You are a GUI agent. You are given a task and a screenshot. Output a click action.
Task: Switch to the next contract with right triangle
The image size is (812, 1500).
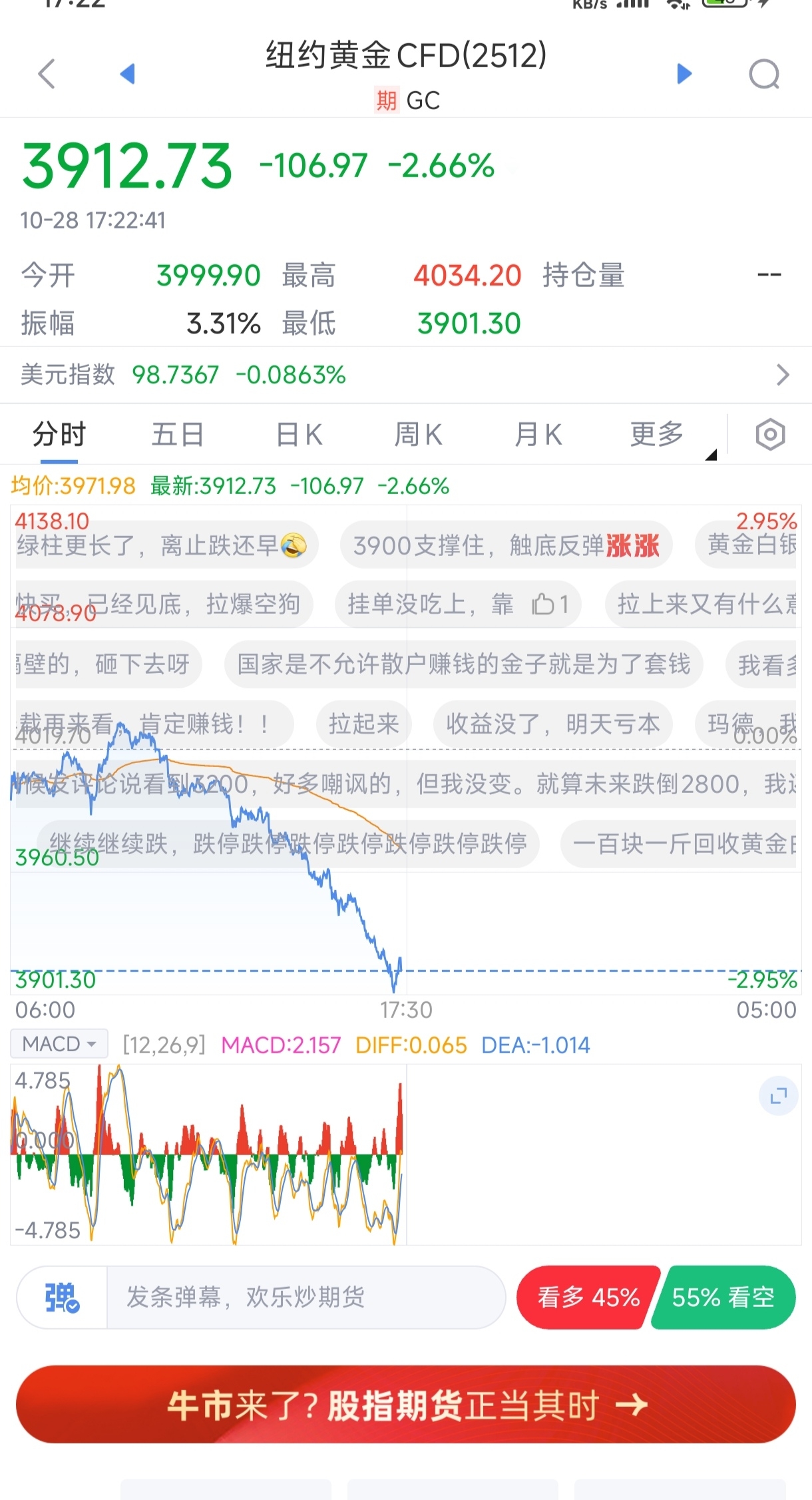pyautogui.click(x=684, y=73)
